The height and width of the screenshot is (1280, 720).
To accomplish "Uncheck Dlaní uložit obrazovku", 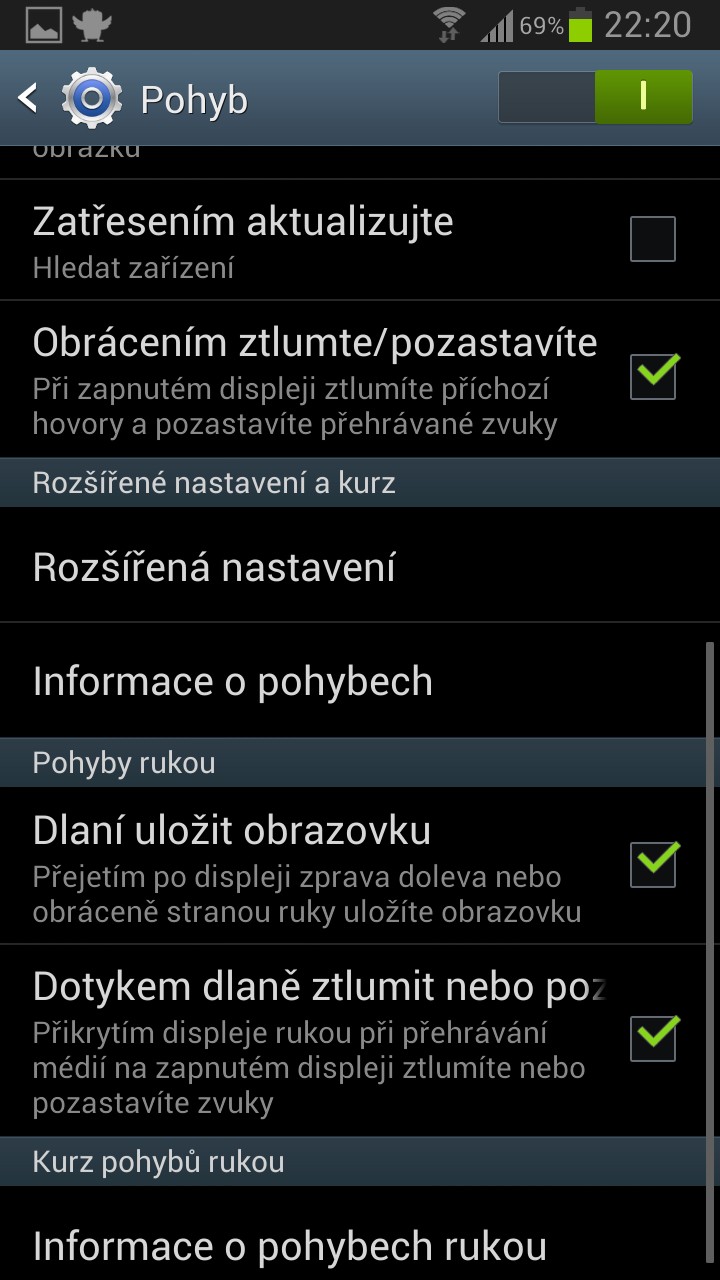I will 654,864.
